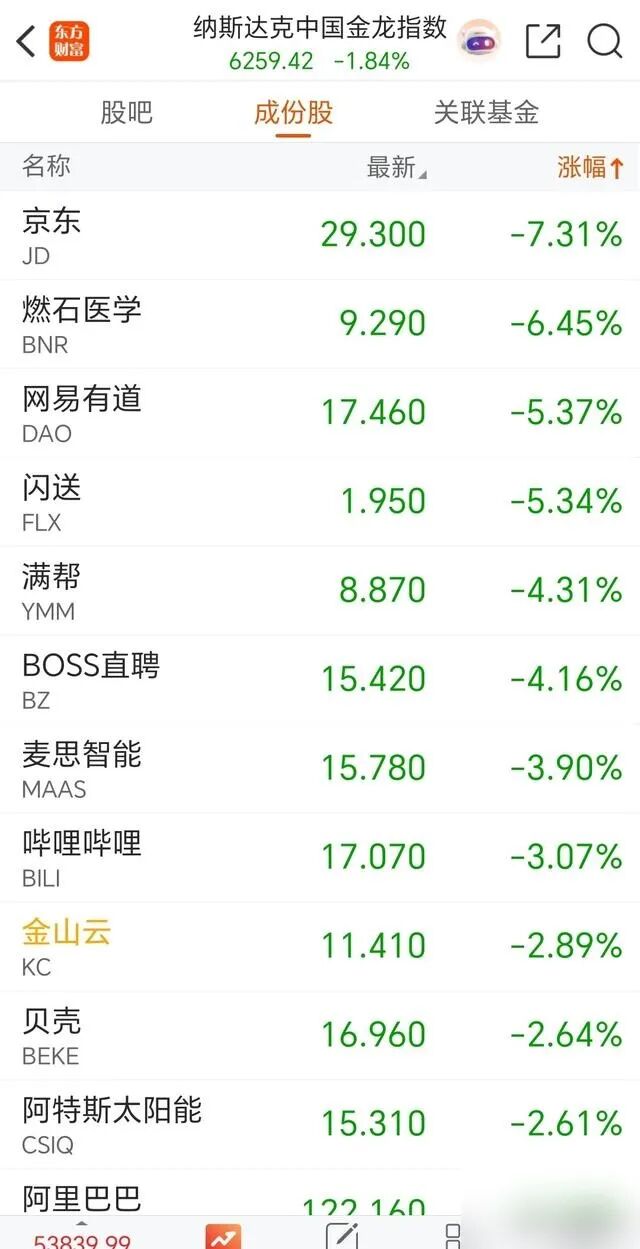
Task: Open the search magnifier
Action: [604, 41]
